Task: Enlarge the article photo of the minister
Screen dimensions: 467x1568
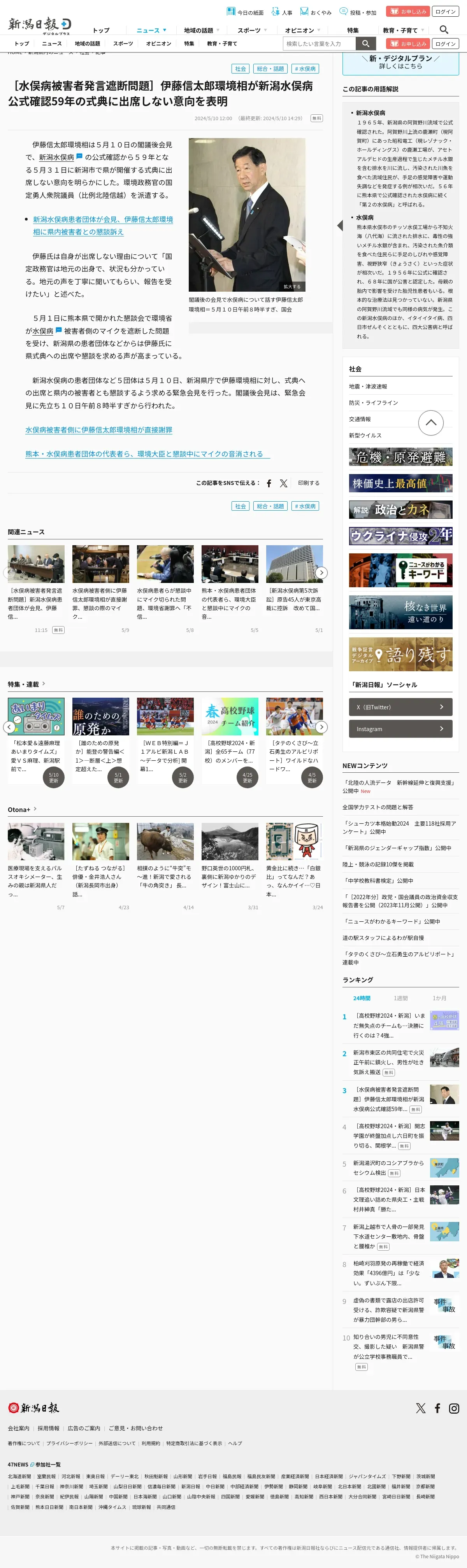Action: [291, 286]
